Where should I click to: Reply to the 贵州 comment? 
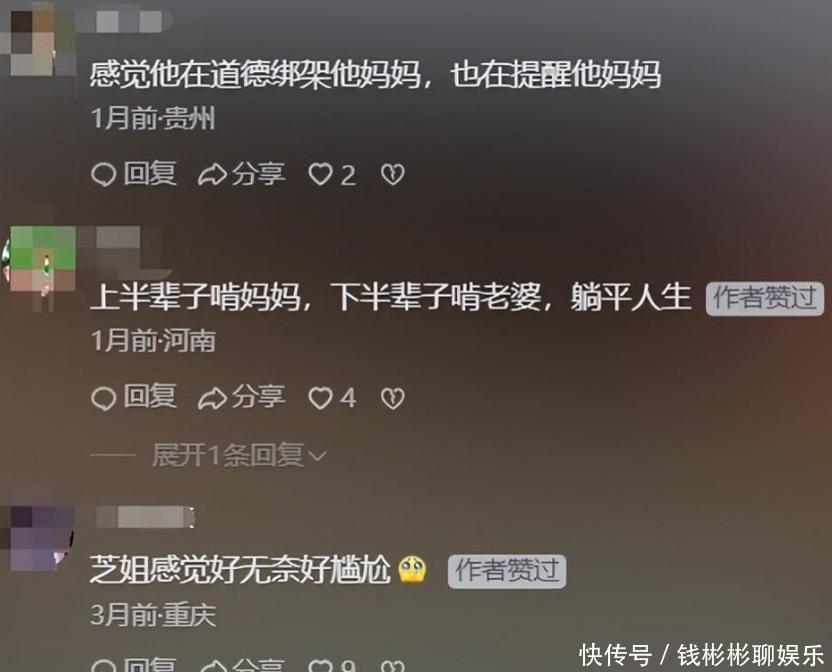(134, 174)
